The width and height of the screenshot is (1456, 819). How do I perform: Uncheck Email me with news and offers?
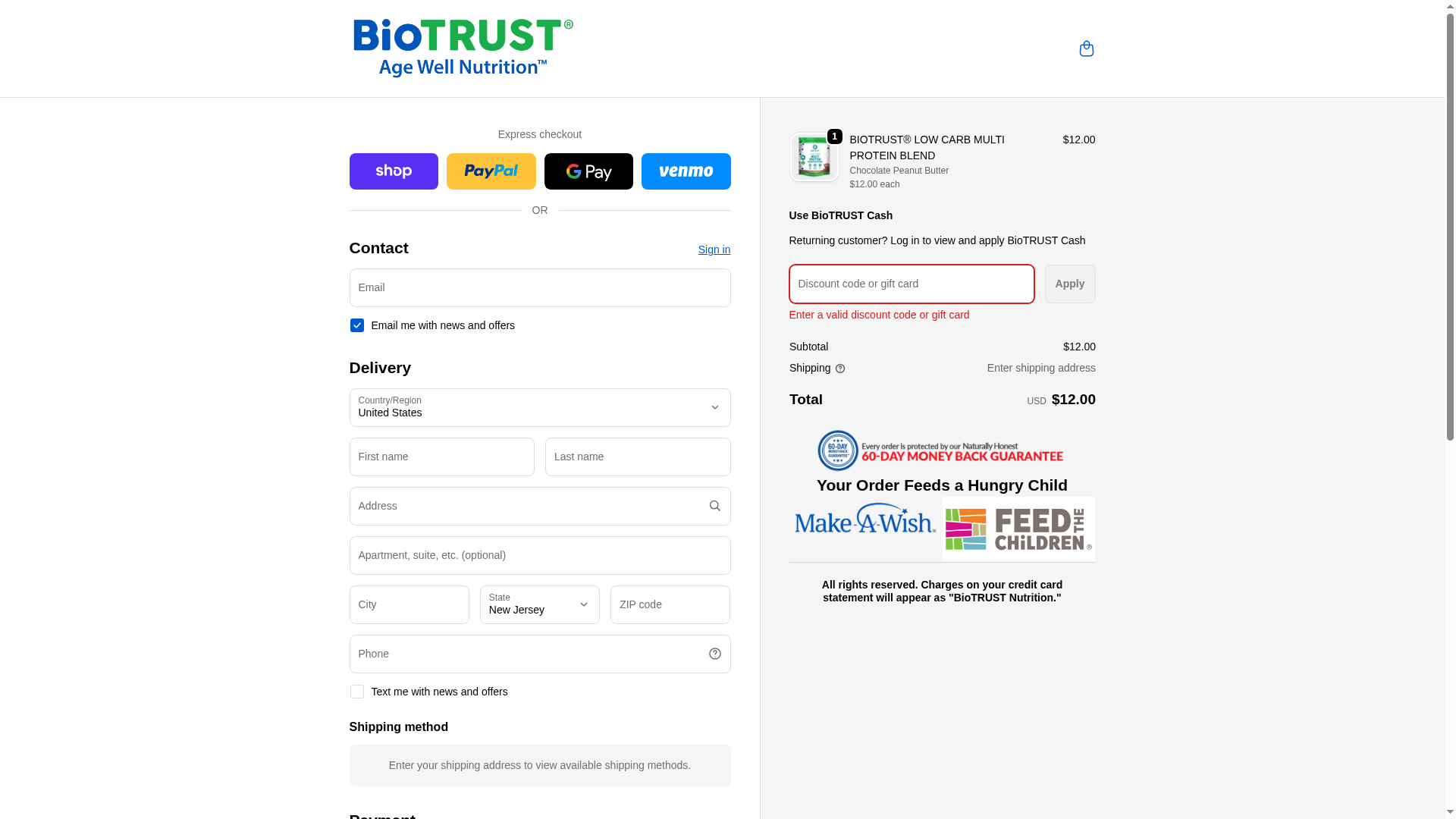pyautogui.click(x=357, y=325)
